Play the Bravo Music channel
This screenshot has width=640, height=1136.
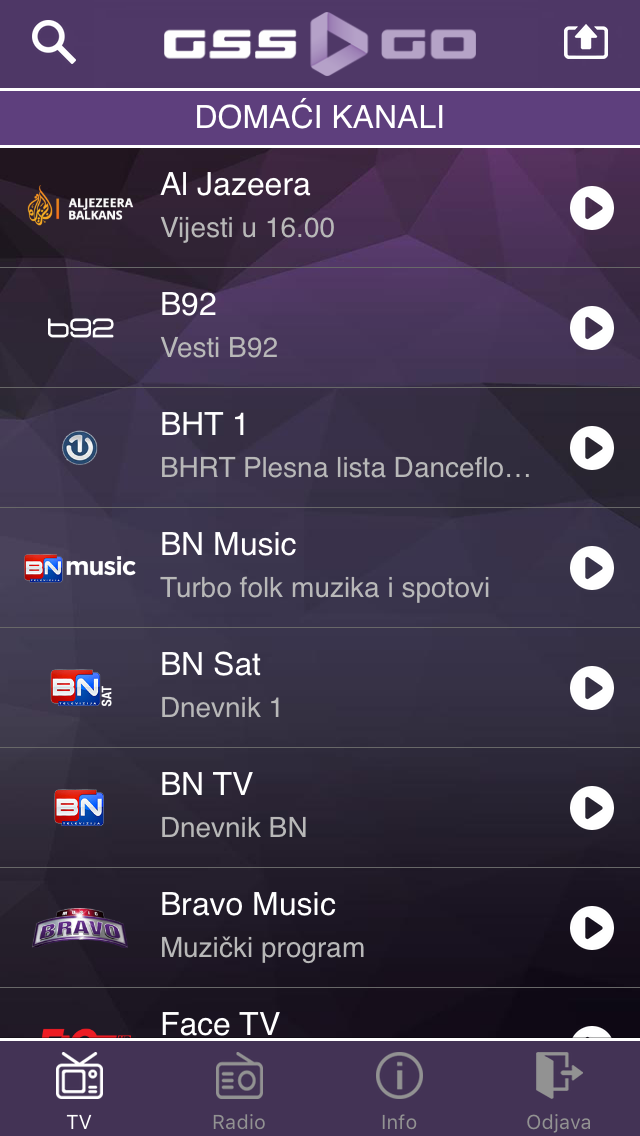(x=592, y=928)
